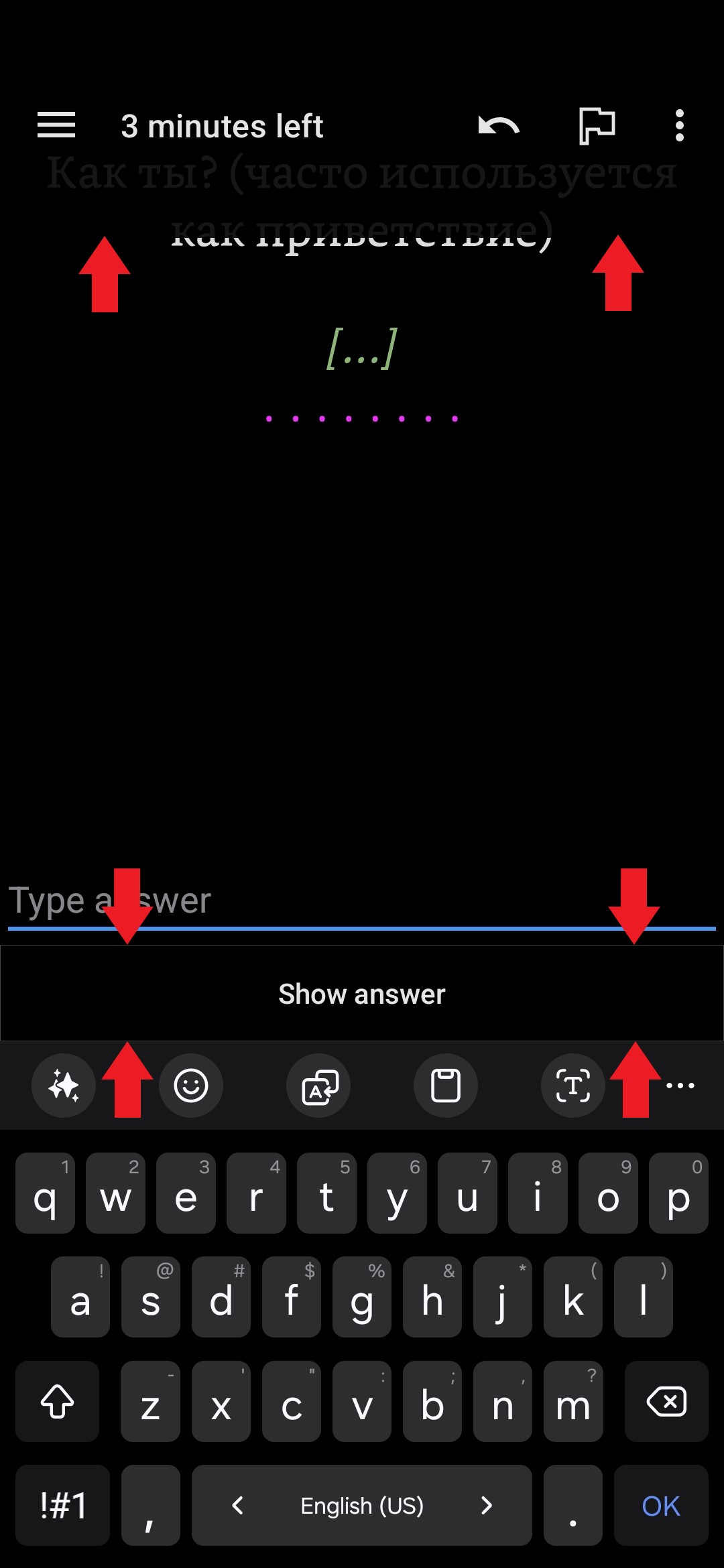The image size is (724, 1568).
Task: Flag this card
Action: click(x=597, y=125)
